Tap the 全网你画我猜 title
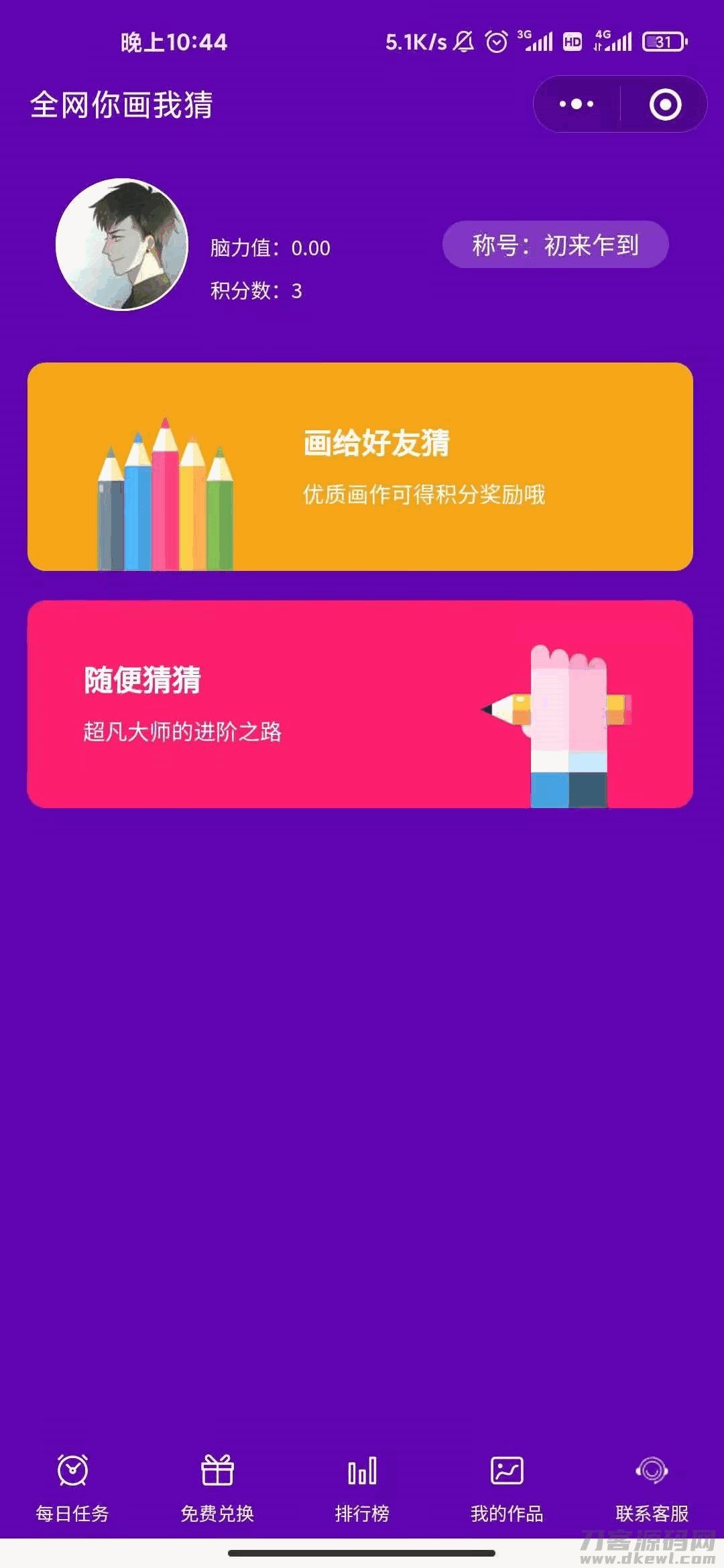 click(121, 106)
